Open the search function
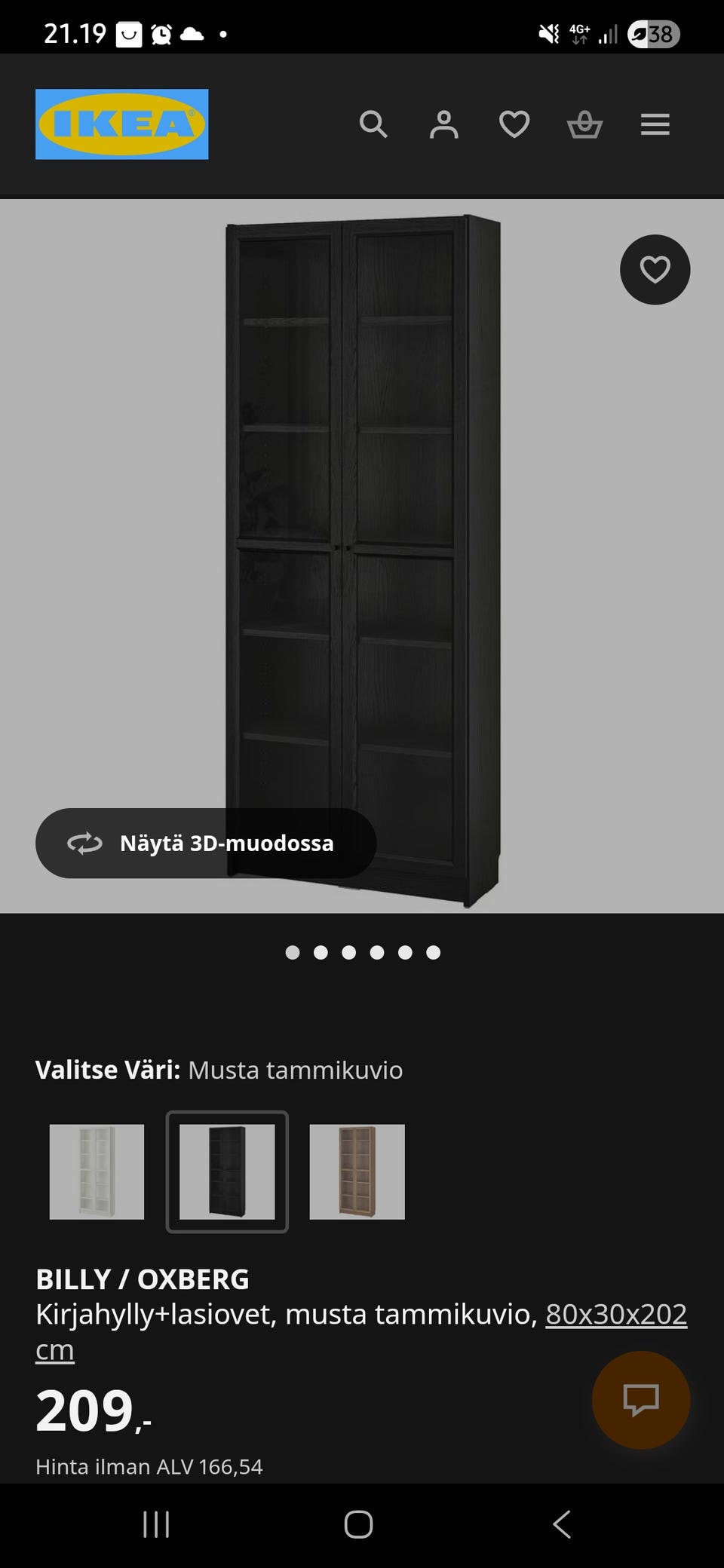The height and width of the screenshot is (1568, 724). (x=373, y=124)
